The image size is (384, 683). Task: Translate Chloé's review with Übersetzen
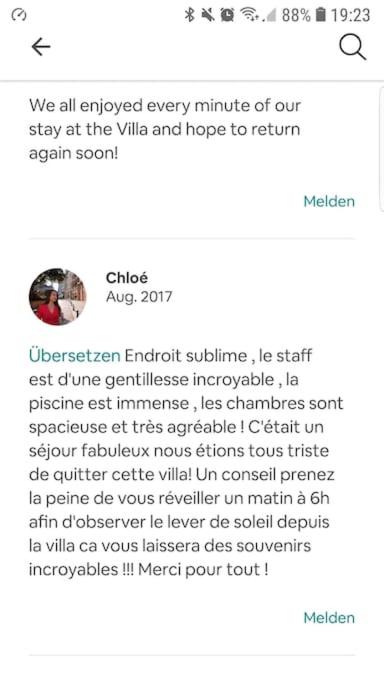(x=74, y=356)
